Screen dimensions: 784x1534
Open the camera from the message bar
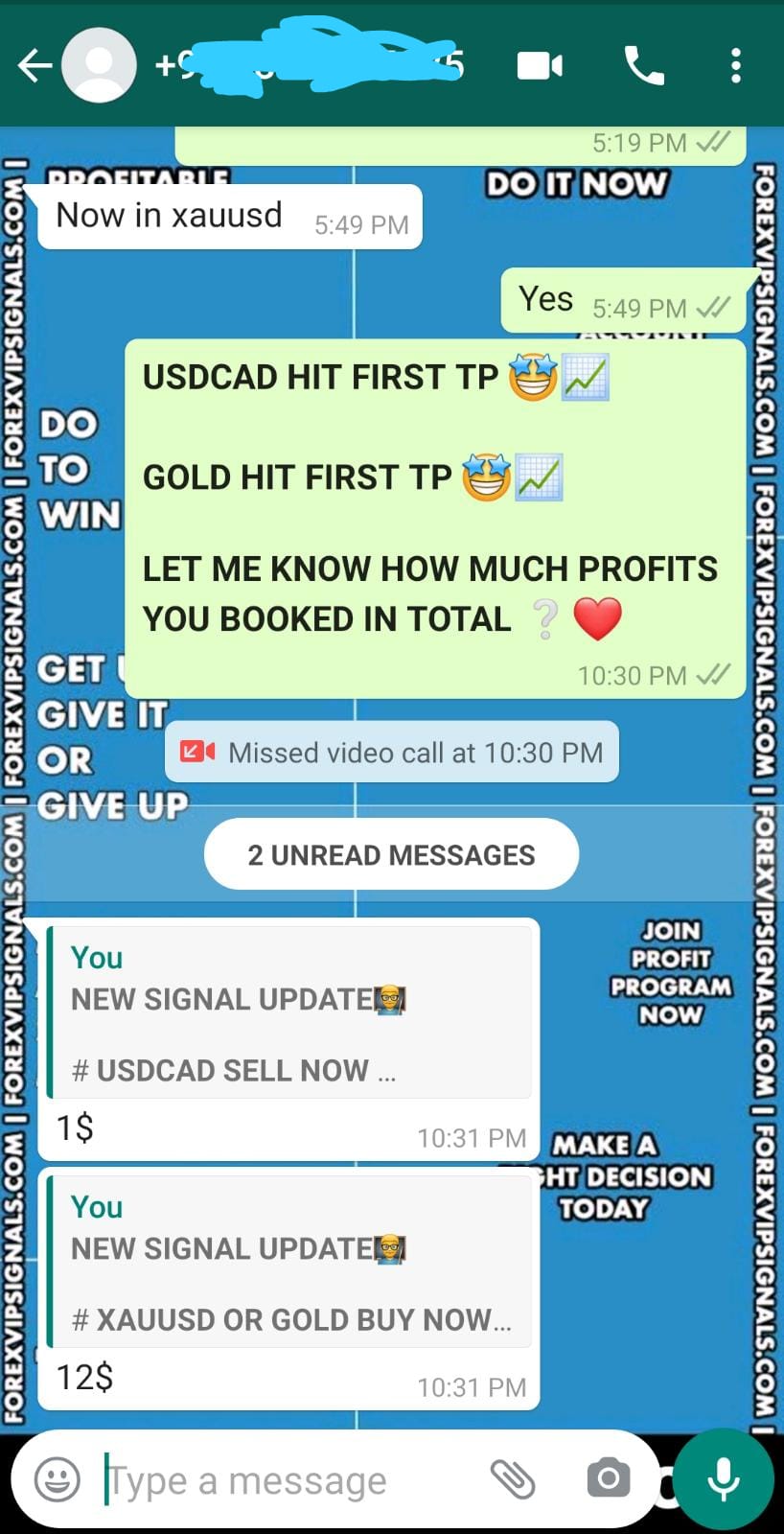tap(608, 1479)
